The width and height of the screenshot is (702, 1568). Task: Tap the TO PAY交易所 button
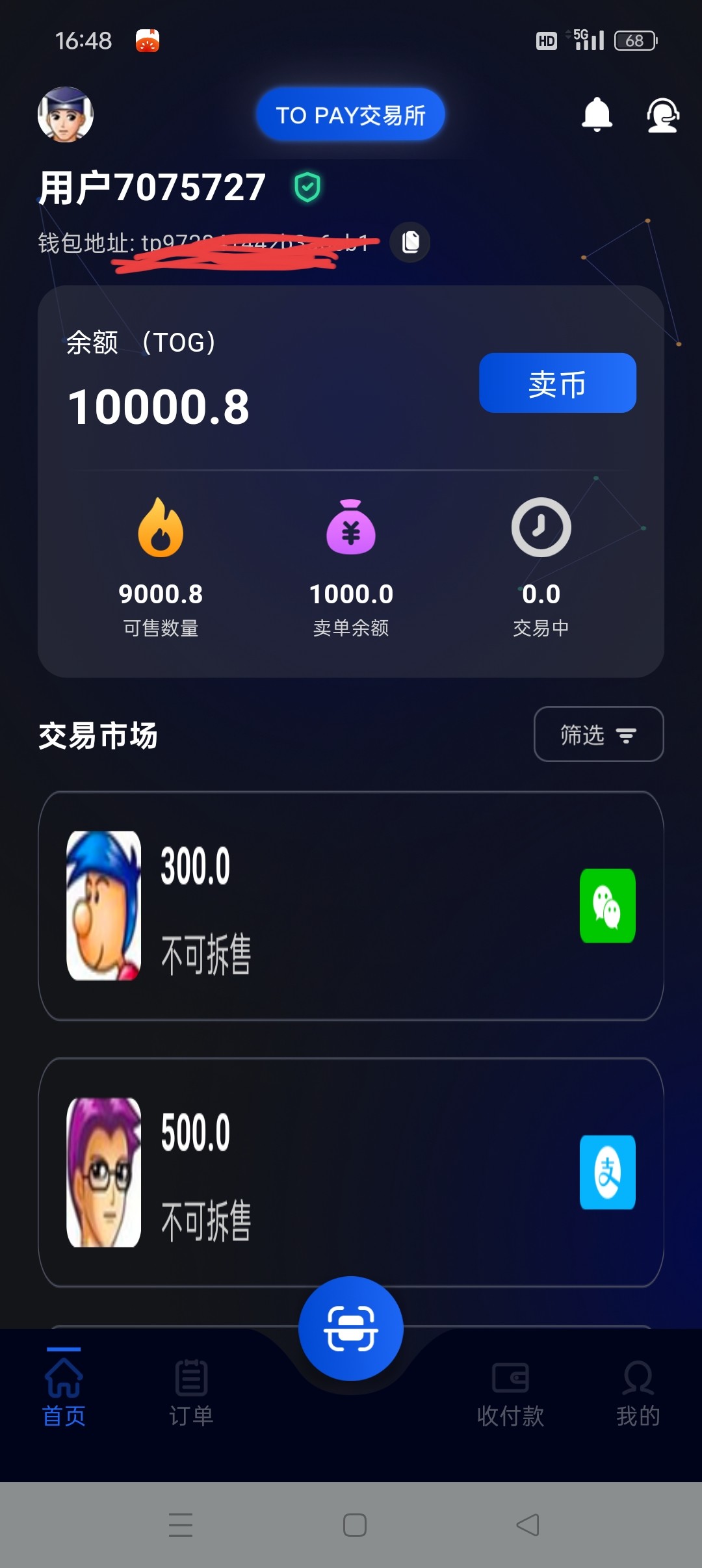coord(351,115)
